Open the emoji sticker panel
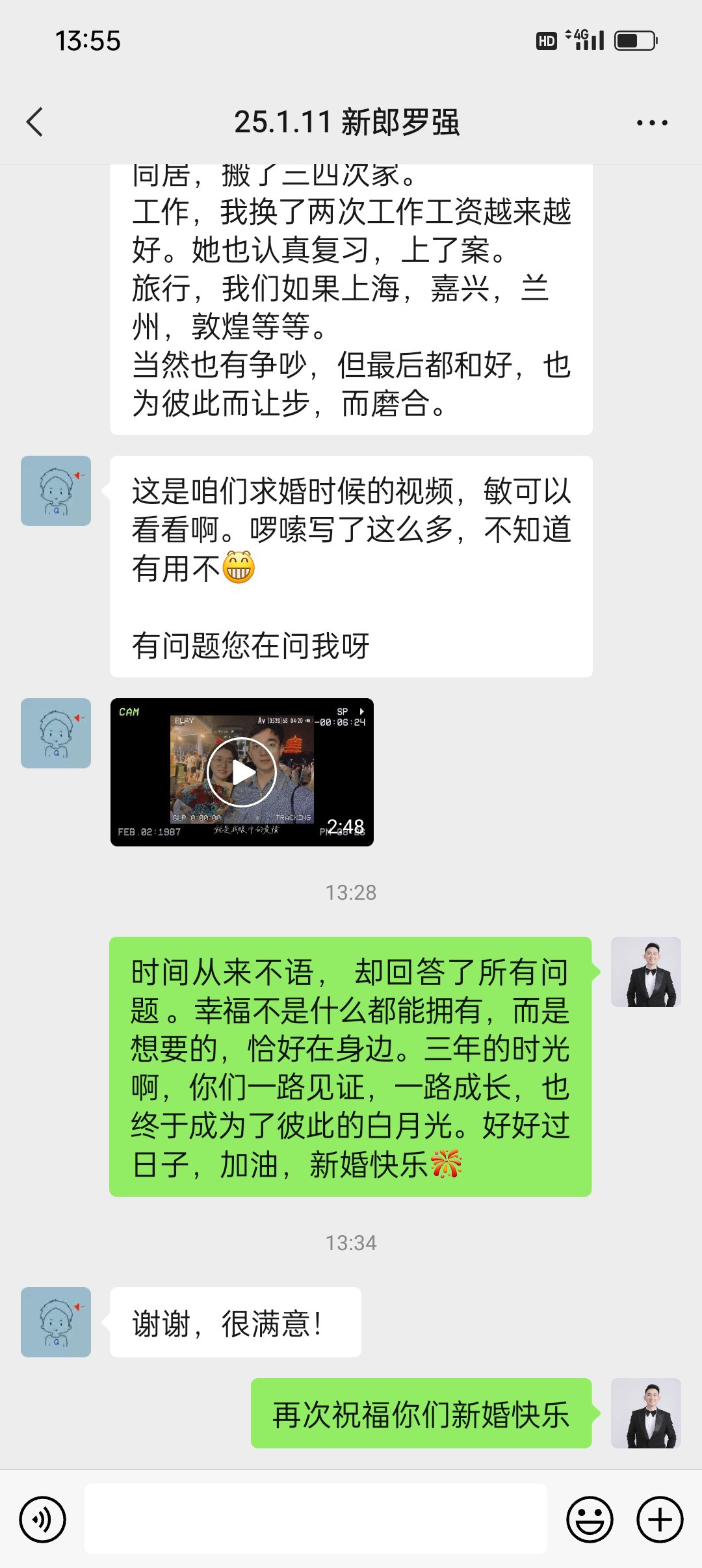 [x=590, y=1519]
